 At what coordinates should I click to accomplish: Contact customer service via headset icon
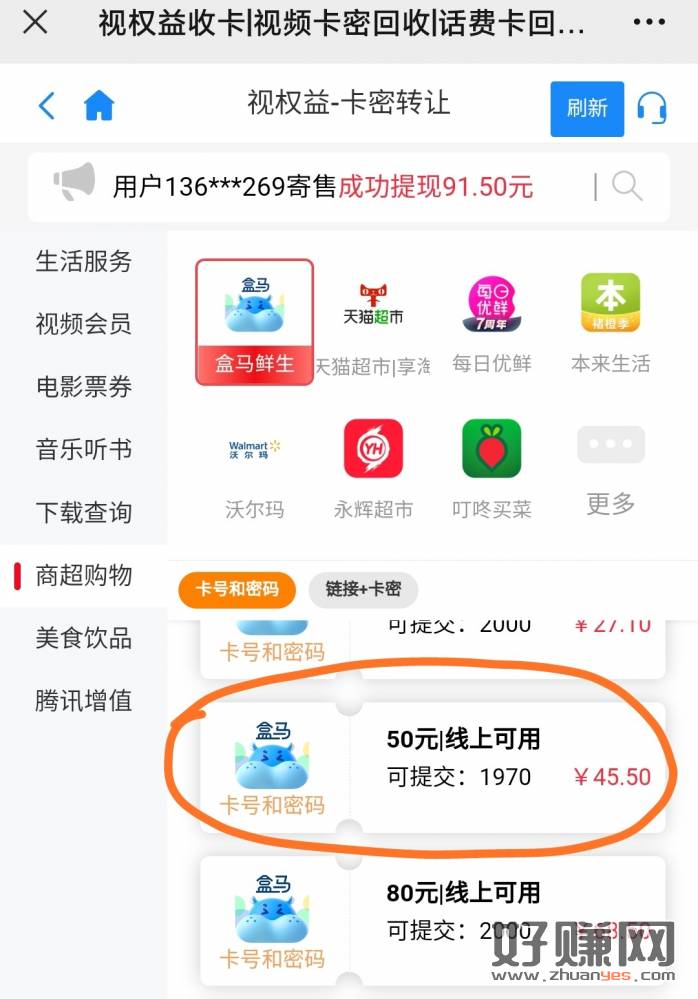tap(652, 108)
